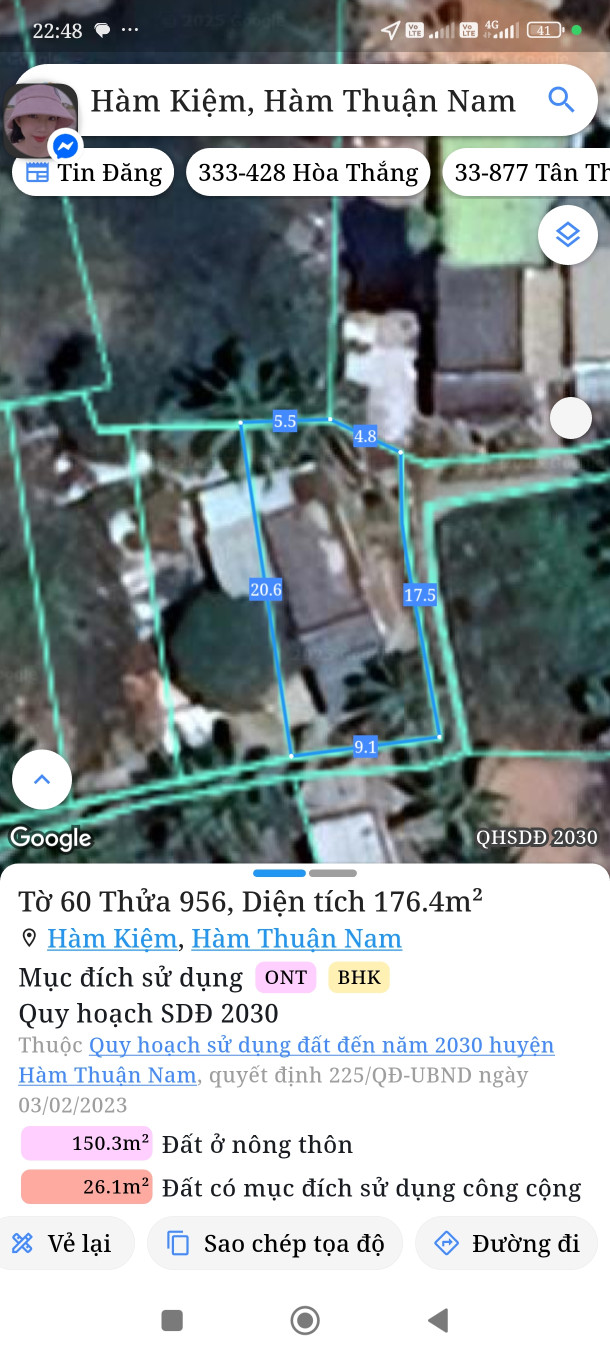The height and width of the screenshot is (1356, 610).
Task: Select the 333-428 Hòa Thắng chip
Action: click(308, 173)
